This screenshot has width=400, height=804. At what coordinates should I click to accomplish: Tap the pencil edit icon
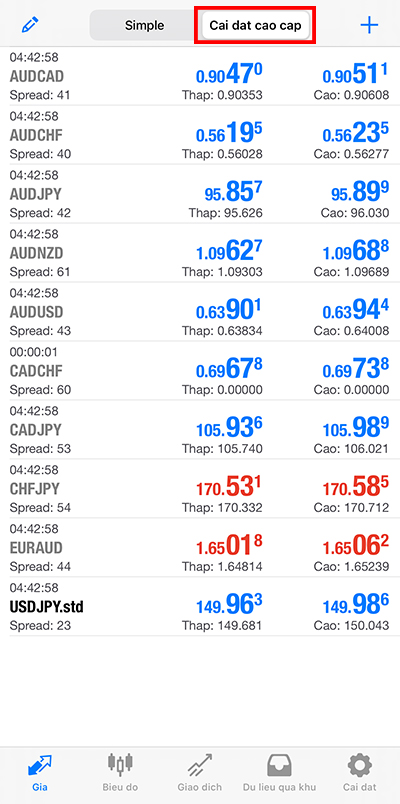(31, 25)
